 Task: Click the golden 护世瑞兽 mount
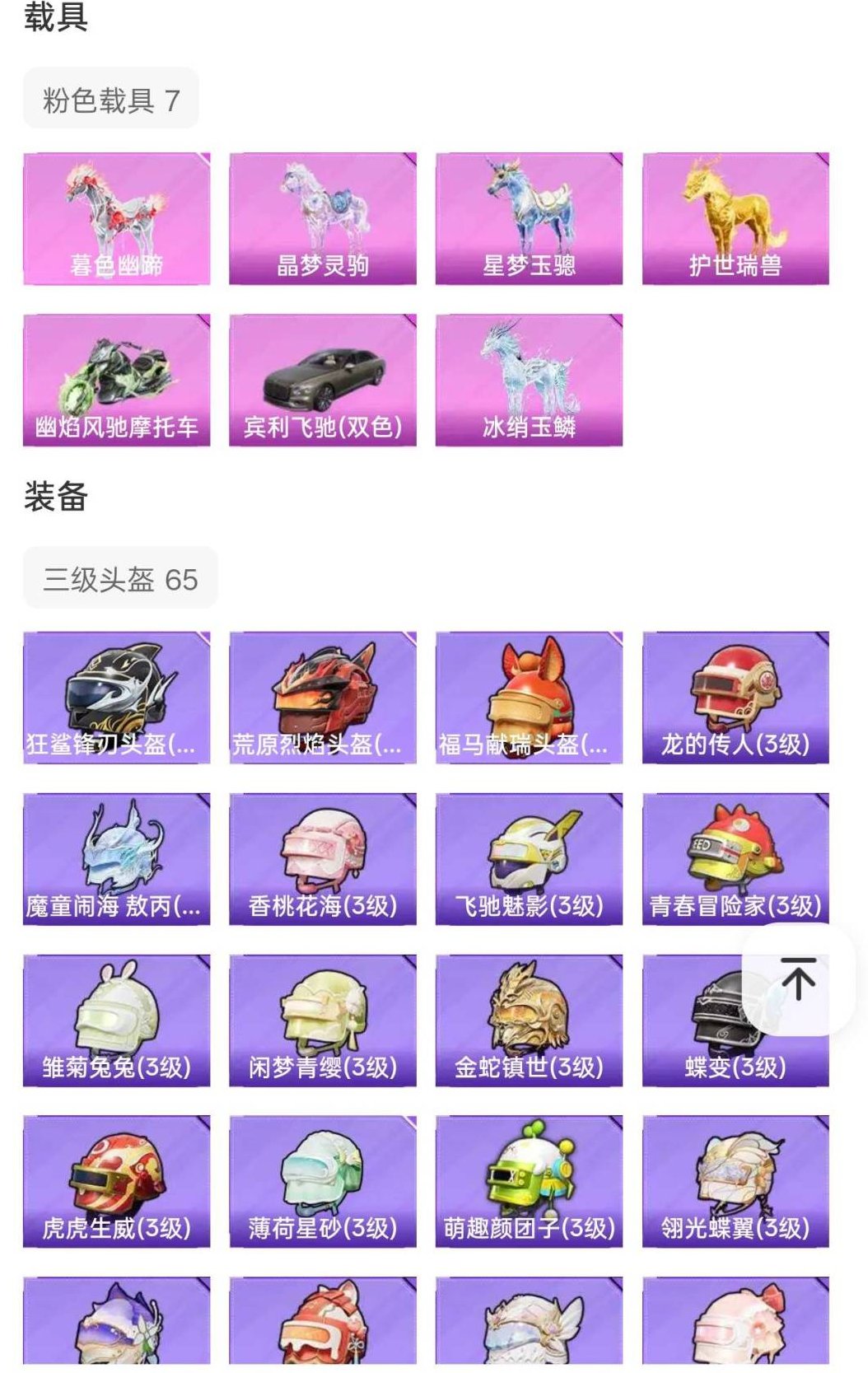click(732, 217)
